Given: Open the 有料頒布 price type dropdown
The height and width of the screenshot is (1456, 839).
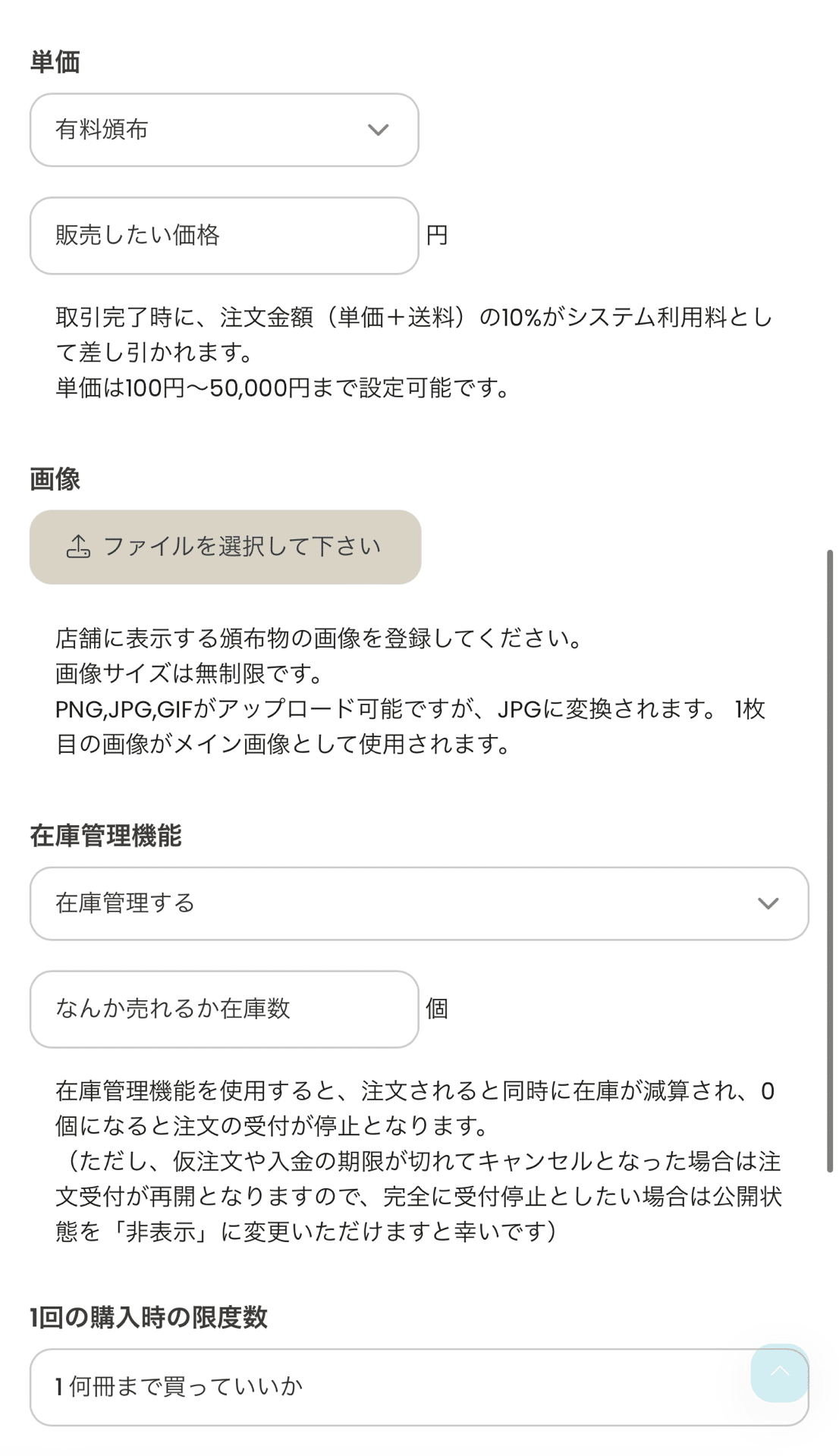Looking at the screenshot, I should tap(225, 130).
